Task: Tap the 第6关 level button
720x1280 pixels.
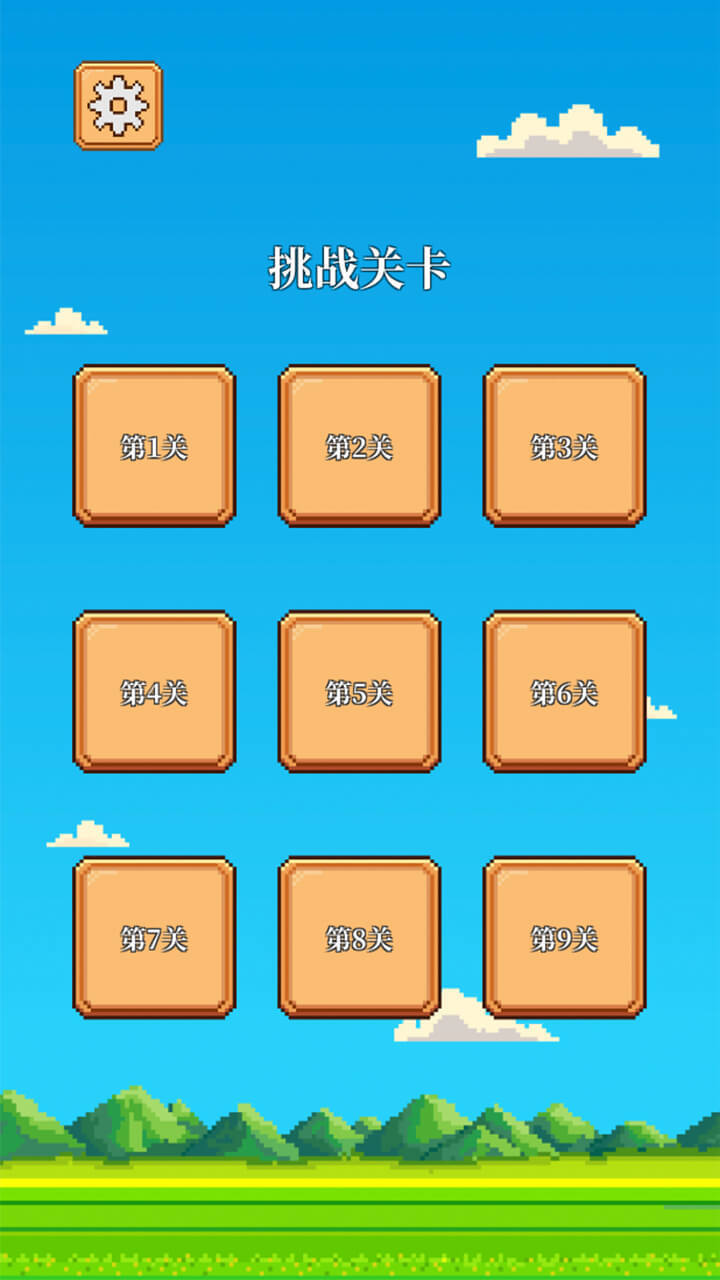Action: (564, 692)
